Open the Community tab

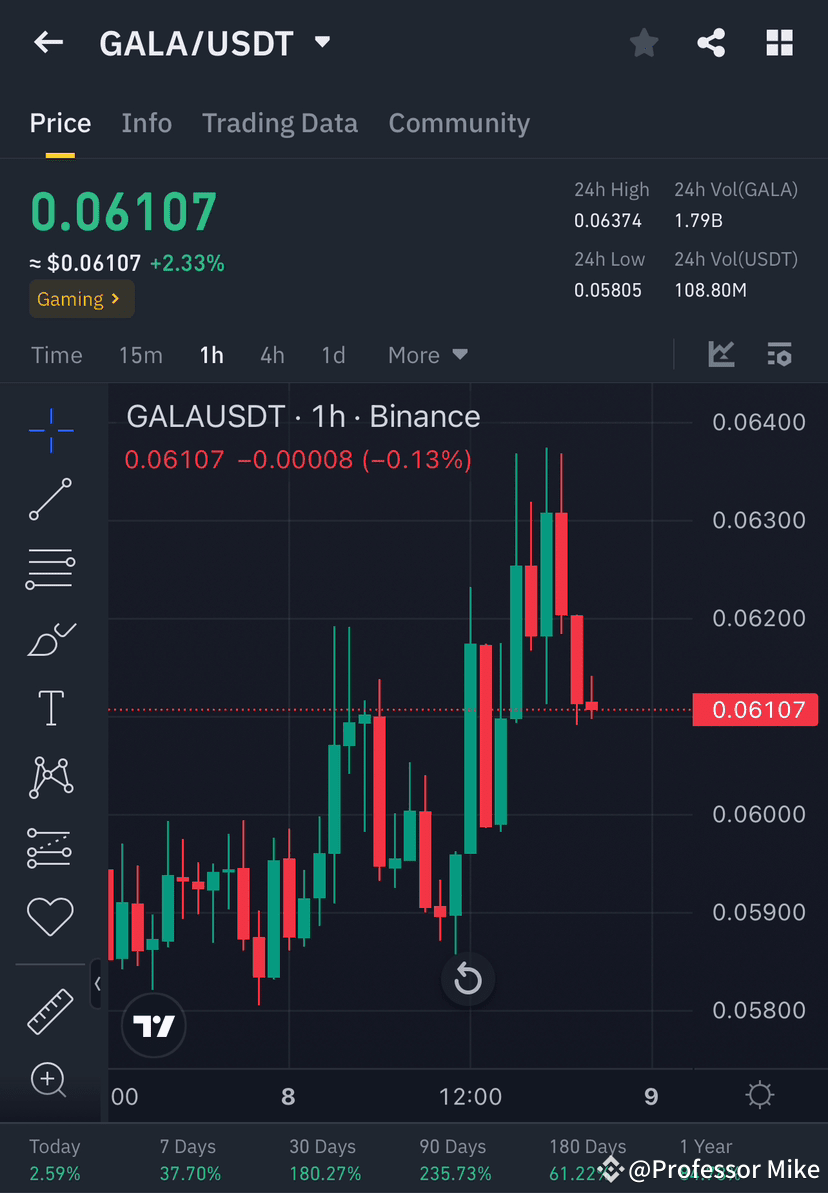(459, 123)
